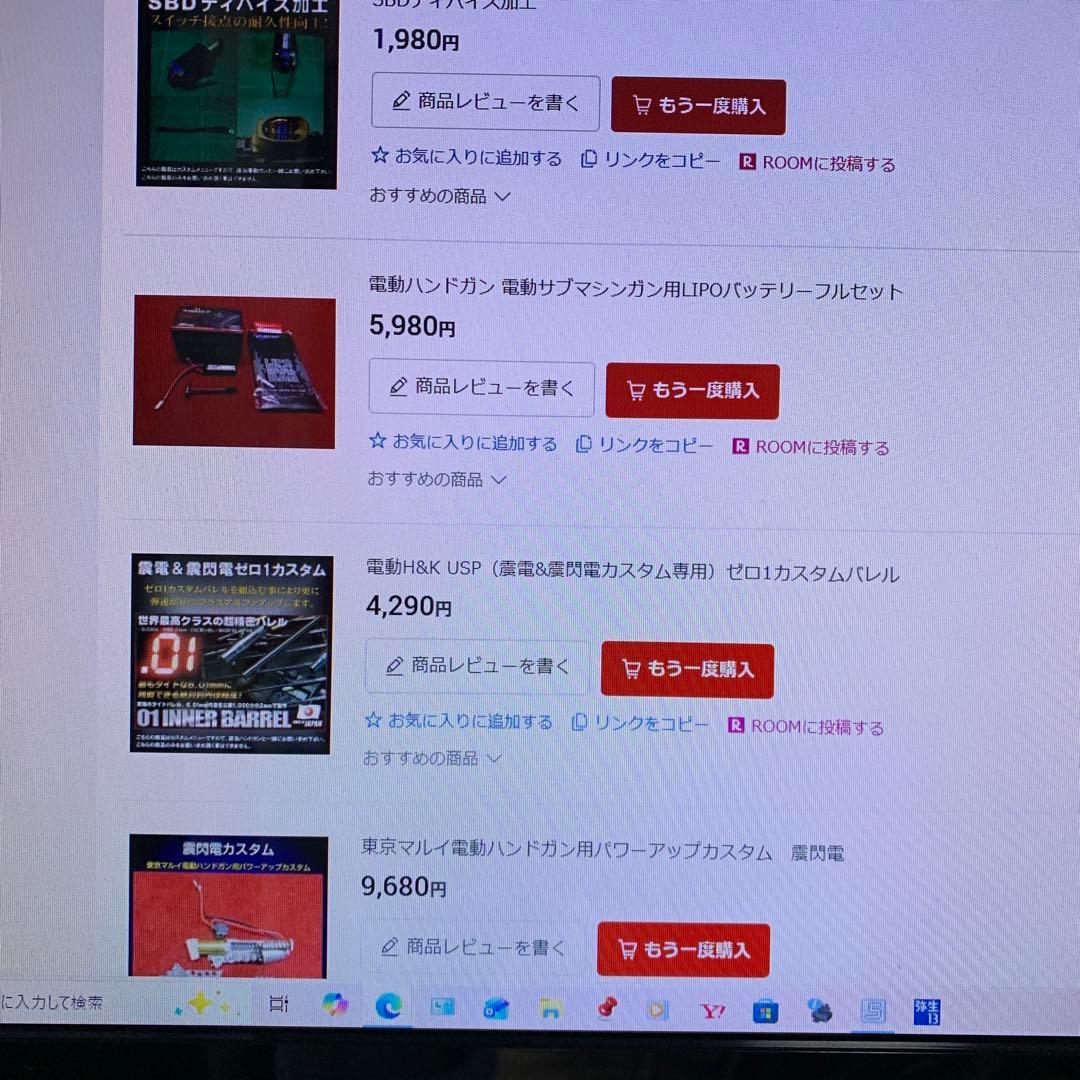Copy the link for the LIPO battery set
1080x1080 pixels.
coord(644,445)
